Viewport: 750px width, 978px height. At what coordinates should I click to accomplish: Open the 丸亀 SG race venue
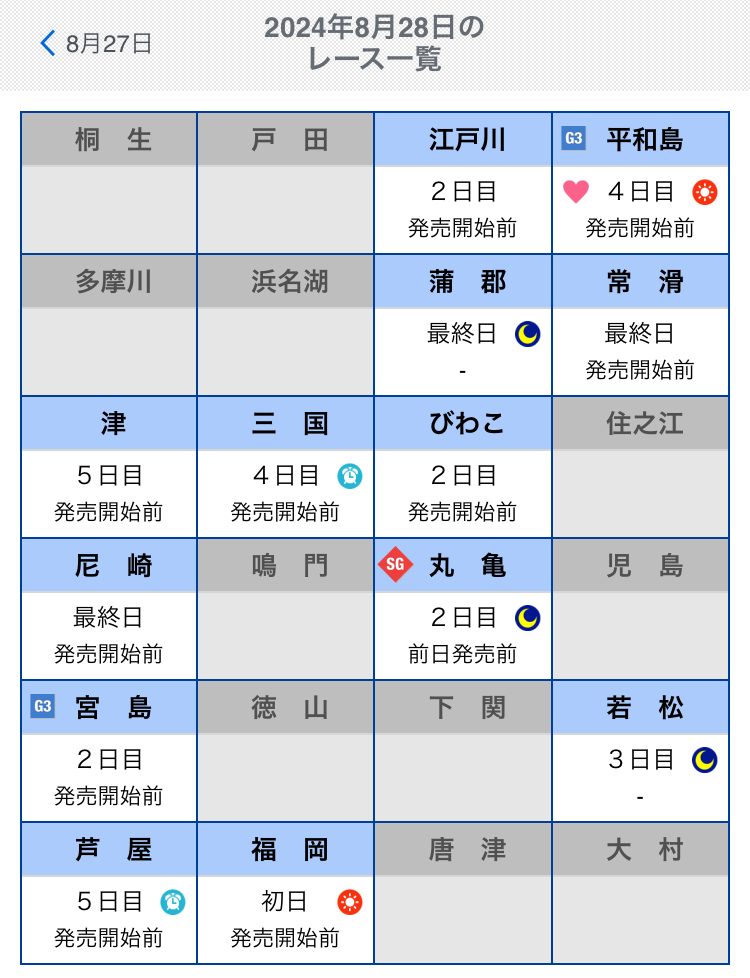[x=463, y=610]
